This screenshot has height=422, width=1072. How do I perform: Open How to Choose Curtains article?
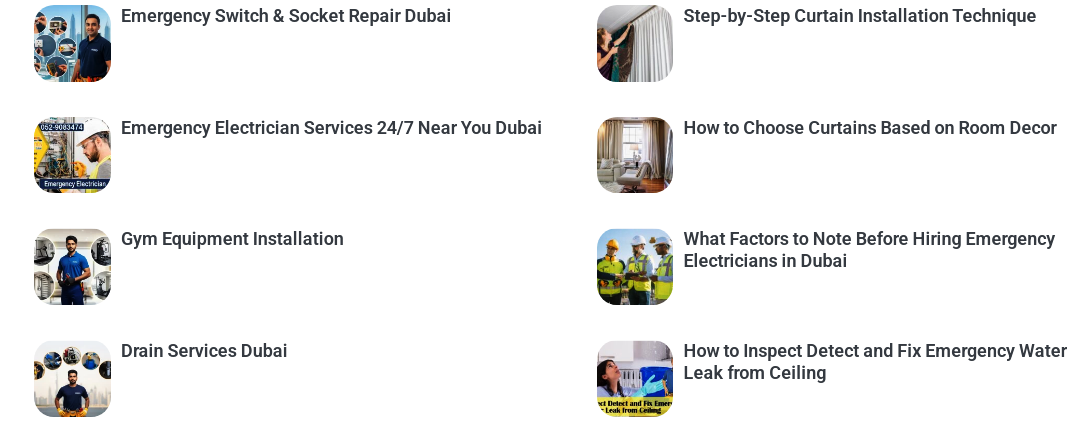point(869,128)
